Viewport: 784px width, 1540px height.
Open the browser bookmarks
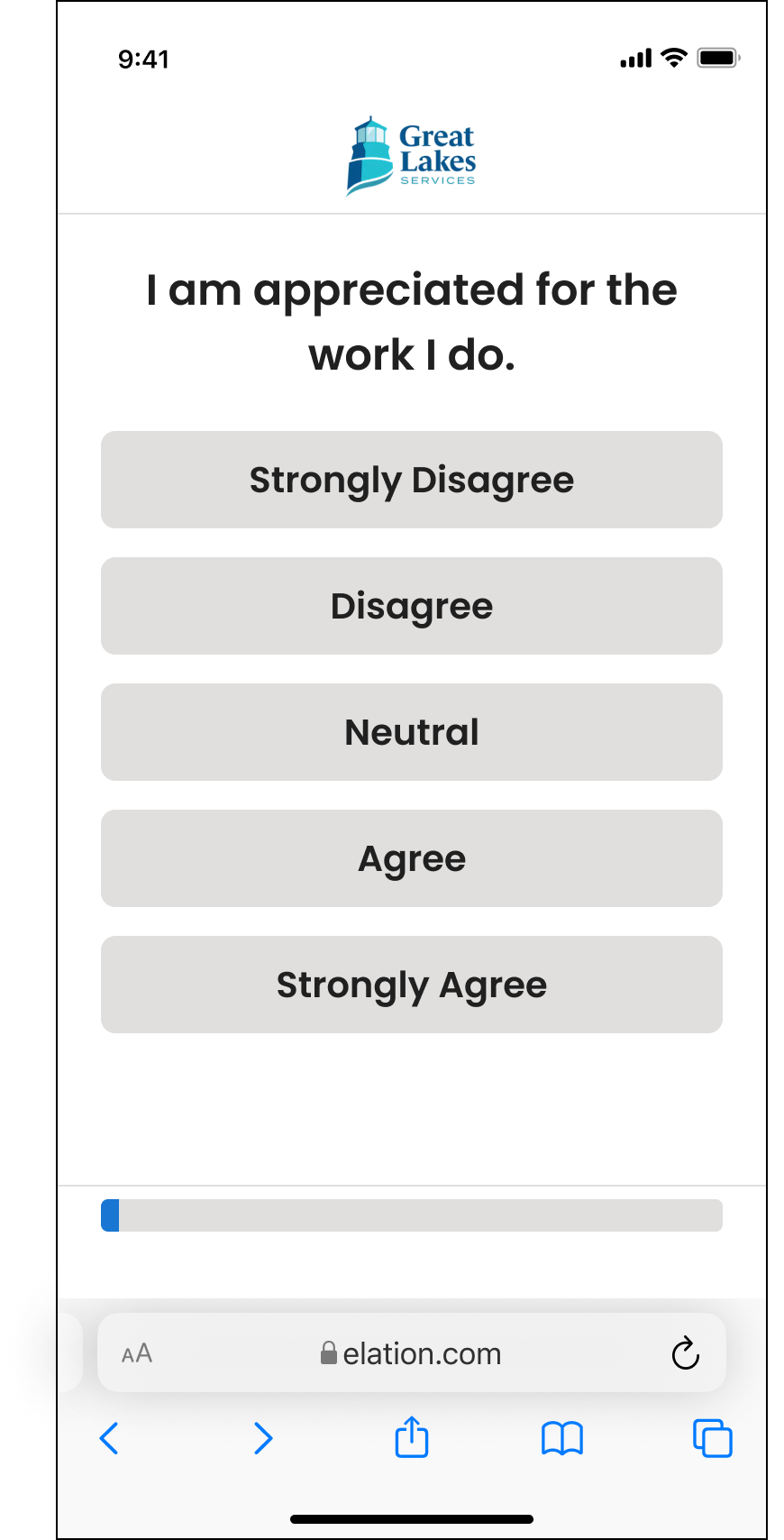(562, 1438)
